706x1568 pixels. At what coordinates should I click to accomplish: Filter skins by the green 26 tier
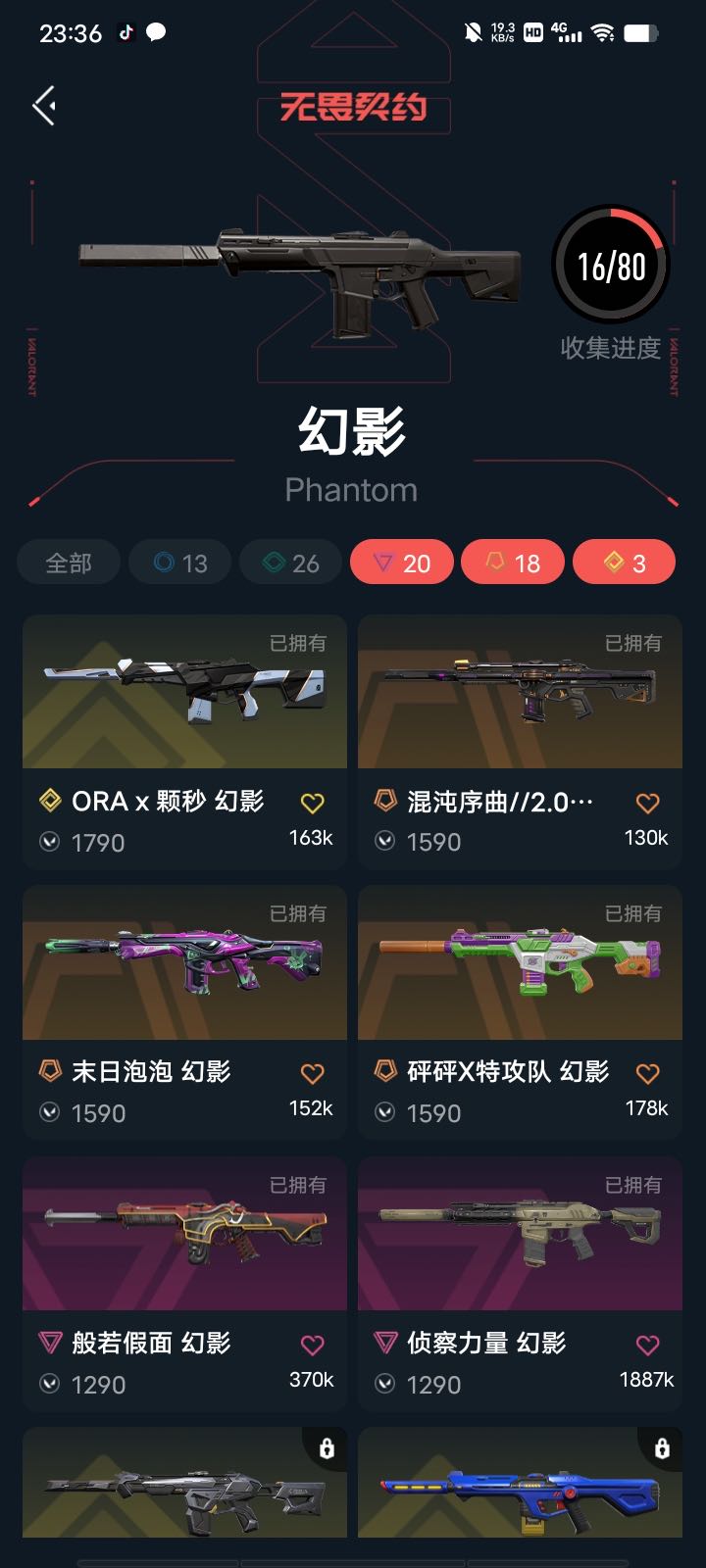(x=291, y=563)
